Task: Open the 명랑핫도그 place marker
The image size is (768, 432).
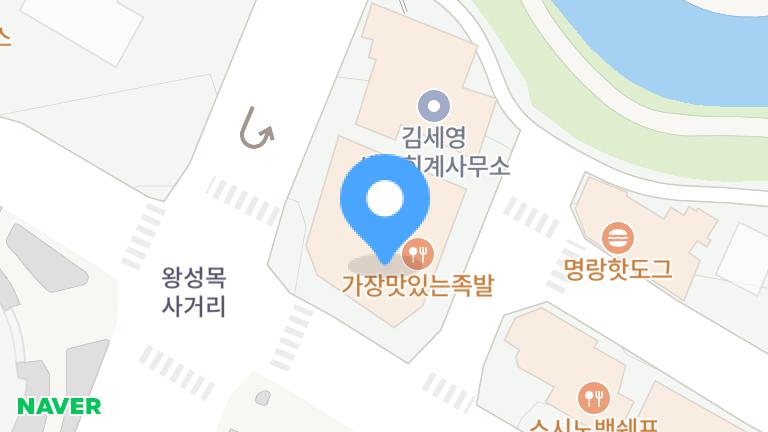Action: pyautogui.click(x=618, y=238)
